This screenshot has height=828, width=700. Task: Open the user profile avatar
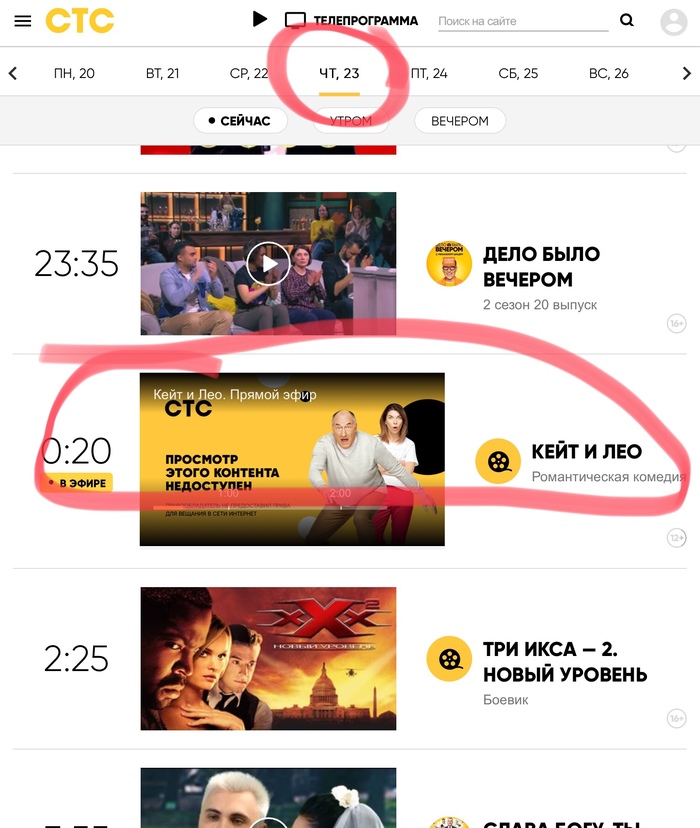(x=674, y=22)
